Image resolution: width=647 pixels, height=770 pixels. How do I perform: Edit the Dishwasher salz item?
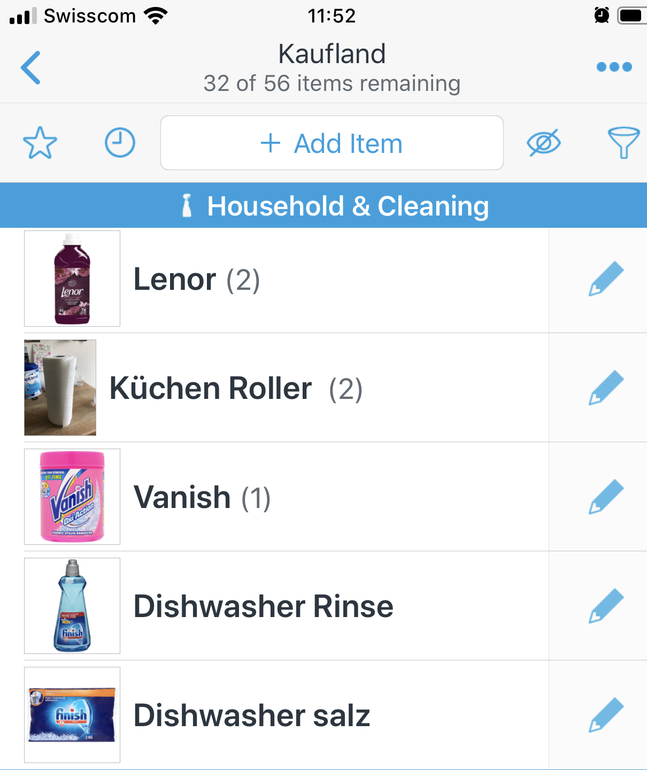[x=606, y=715]
